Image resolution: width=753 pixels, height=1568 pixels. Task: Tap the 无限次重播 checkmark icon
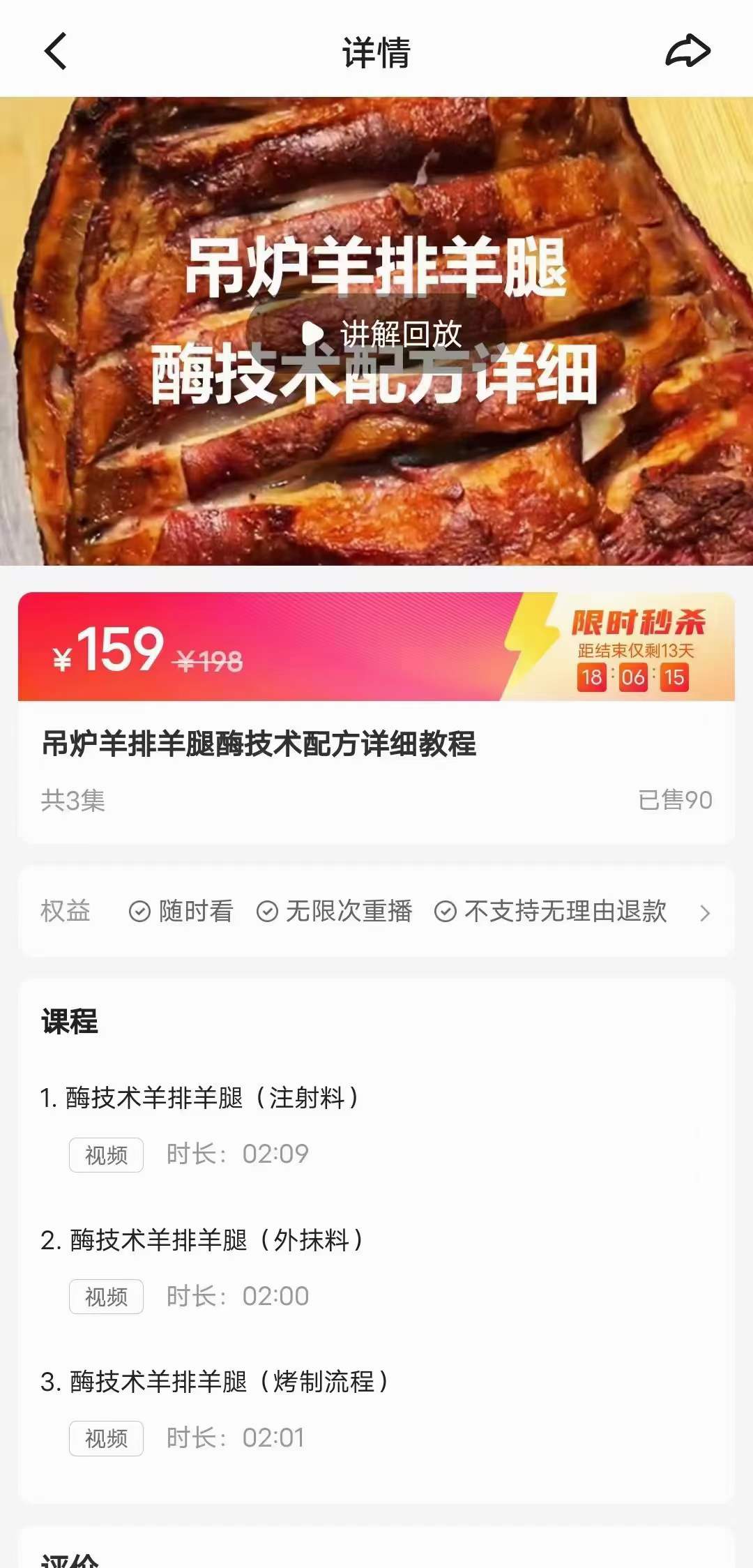266,911
